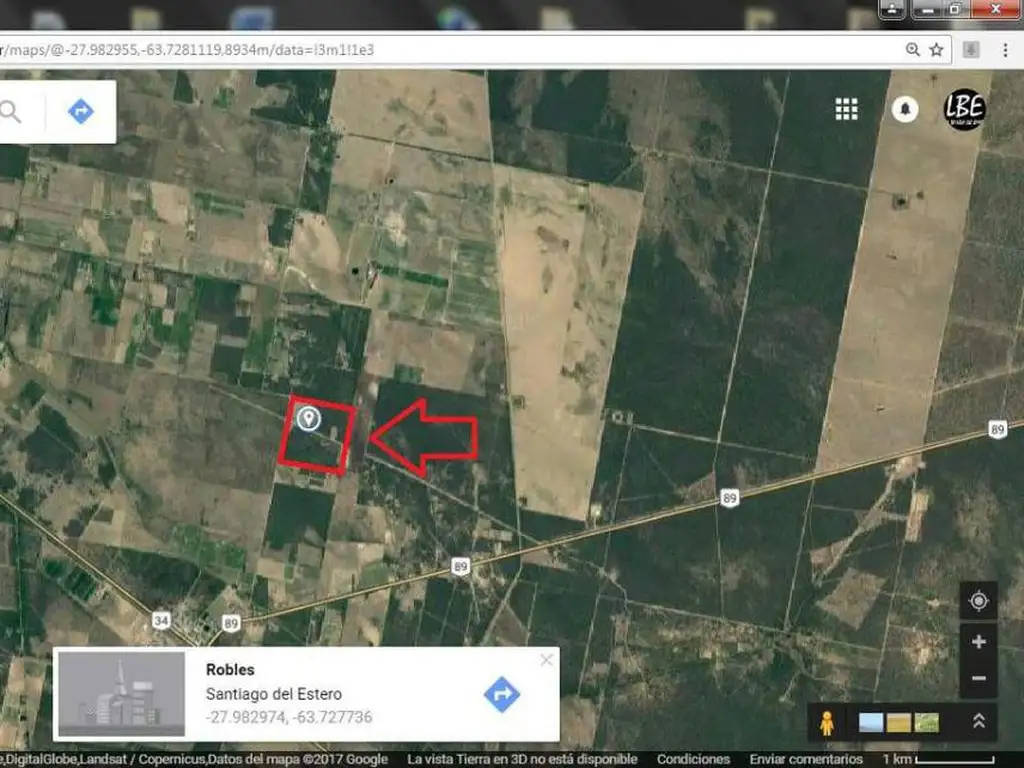1024x768 pixels.
Task: Focus the browser address bar
Action: [x=450, y=49]
